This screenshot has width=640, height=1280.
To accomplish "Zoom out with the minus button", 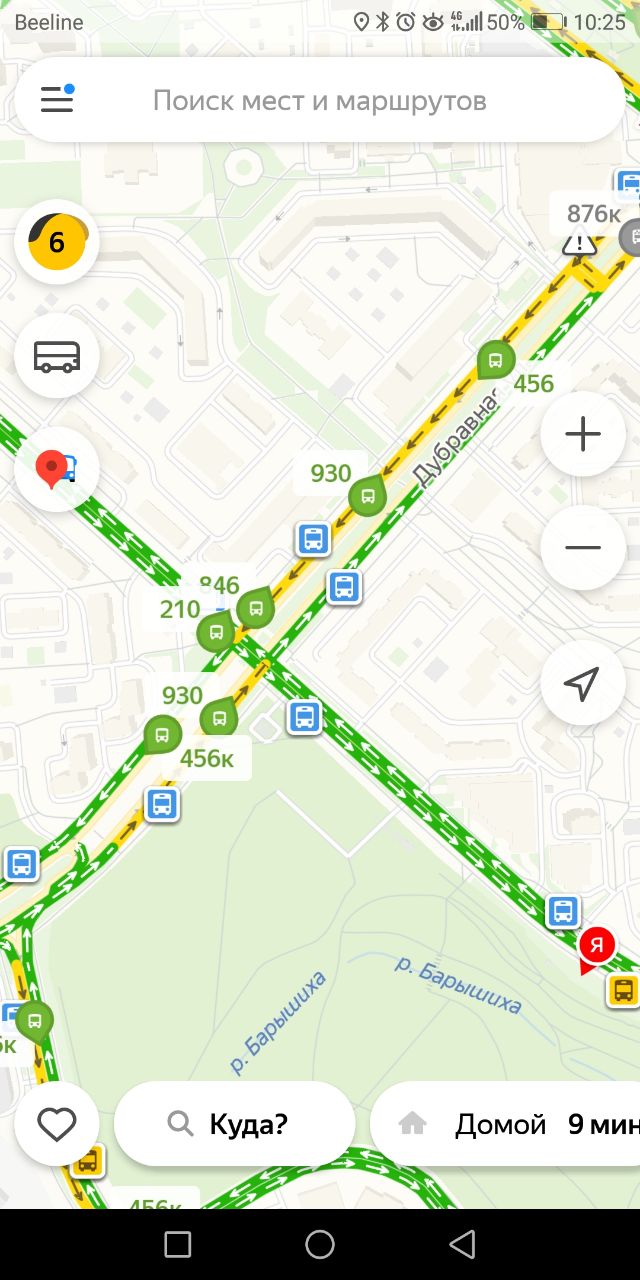I will point(583,548).
